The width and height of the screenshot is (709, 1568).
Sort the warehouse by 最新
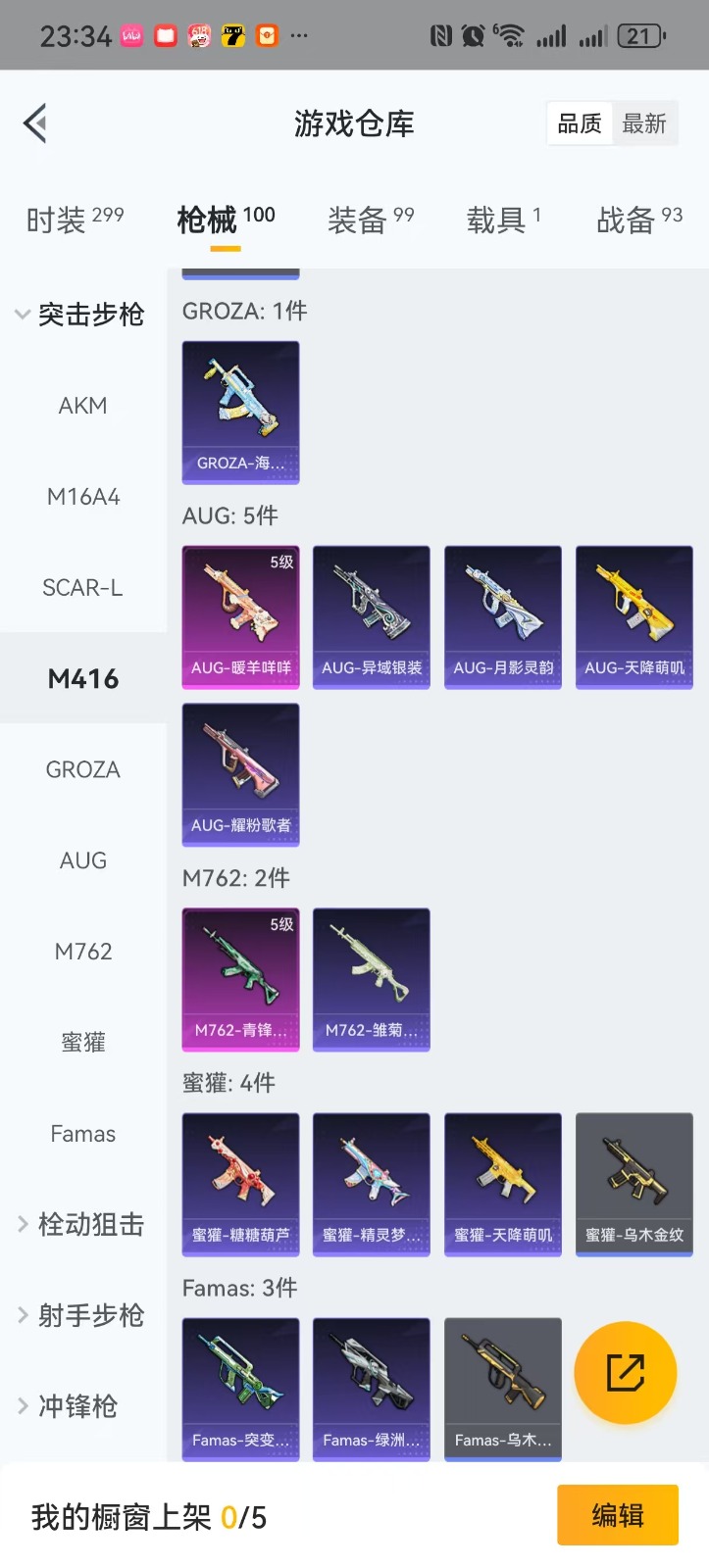click(644, 124)
